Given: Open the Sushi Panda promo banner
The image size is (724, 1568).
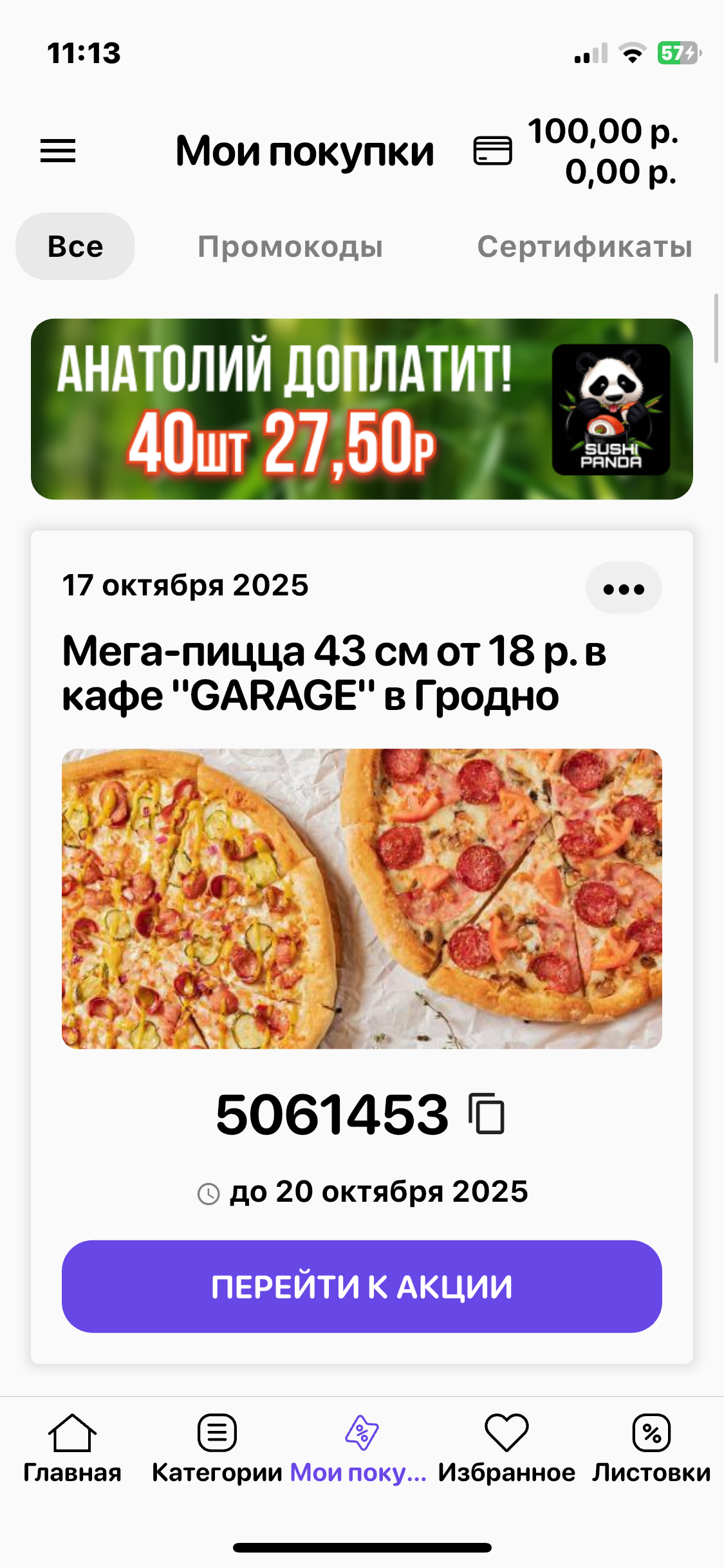Looking at the screenshot, I should click(362, 409).
